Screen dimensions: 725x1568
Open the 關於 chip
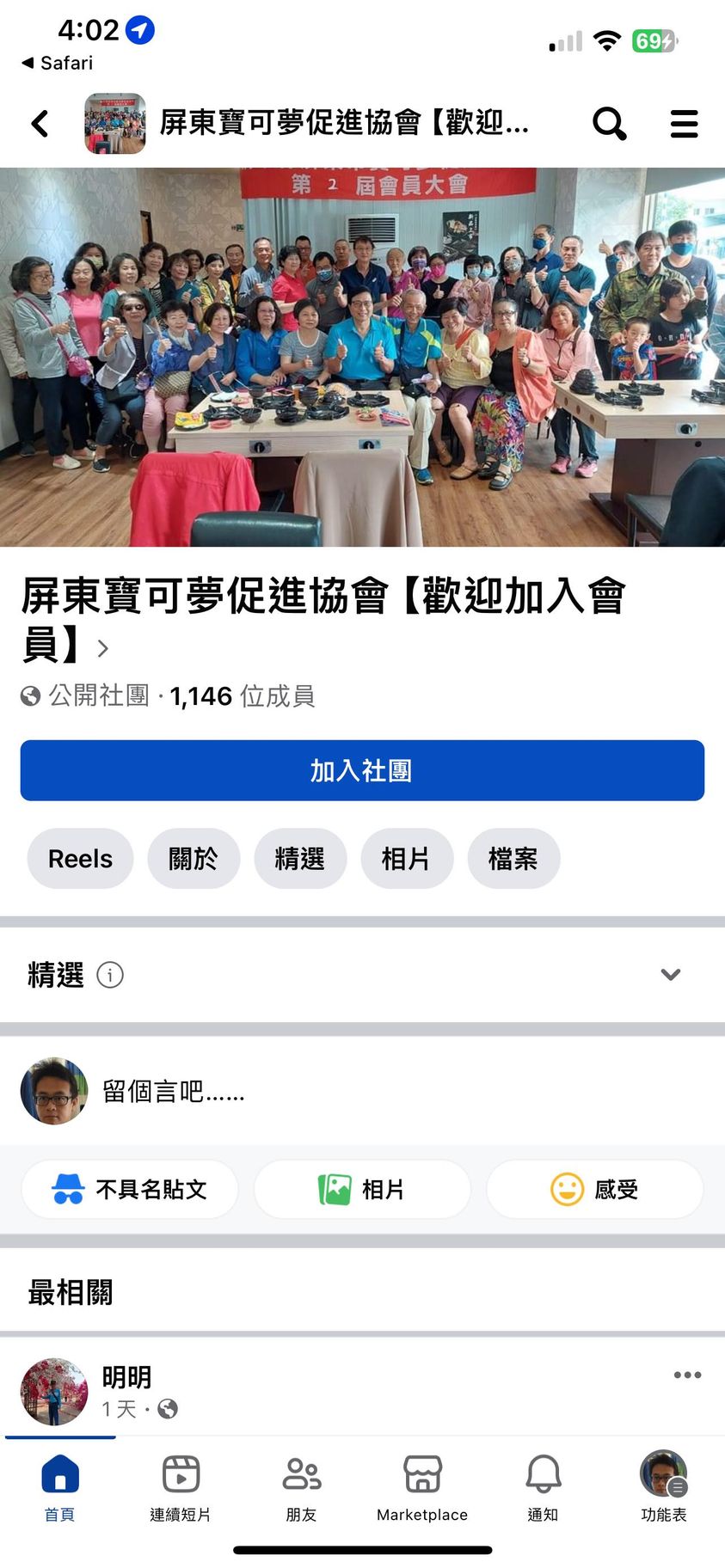pos(194,859)
